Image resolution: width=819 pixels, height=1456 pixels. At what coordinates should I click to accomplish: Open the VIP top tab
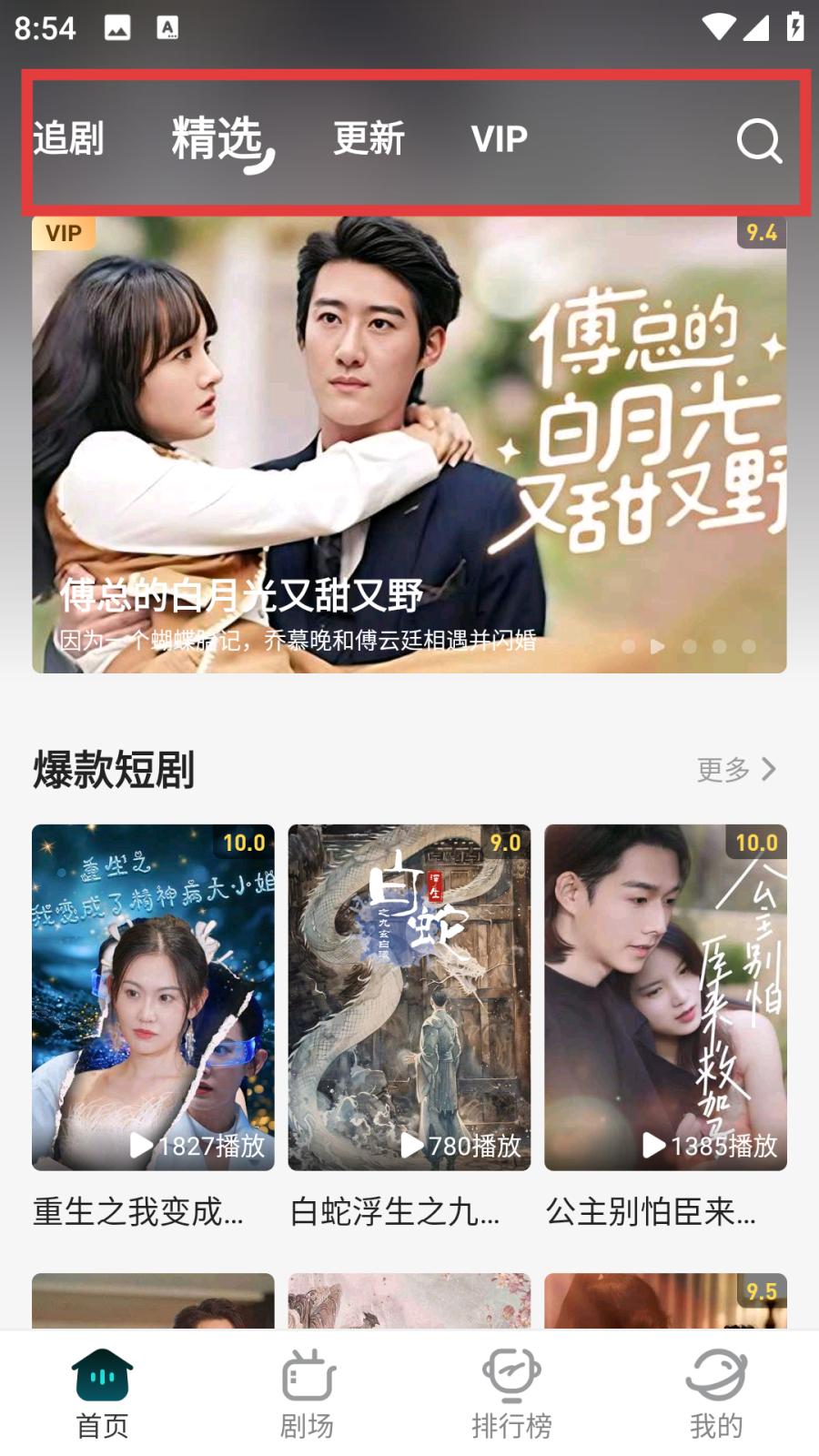click(499, 139)
